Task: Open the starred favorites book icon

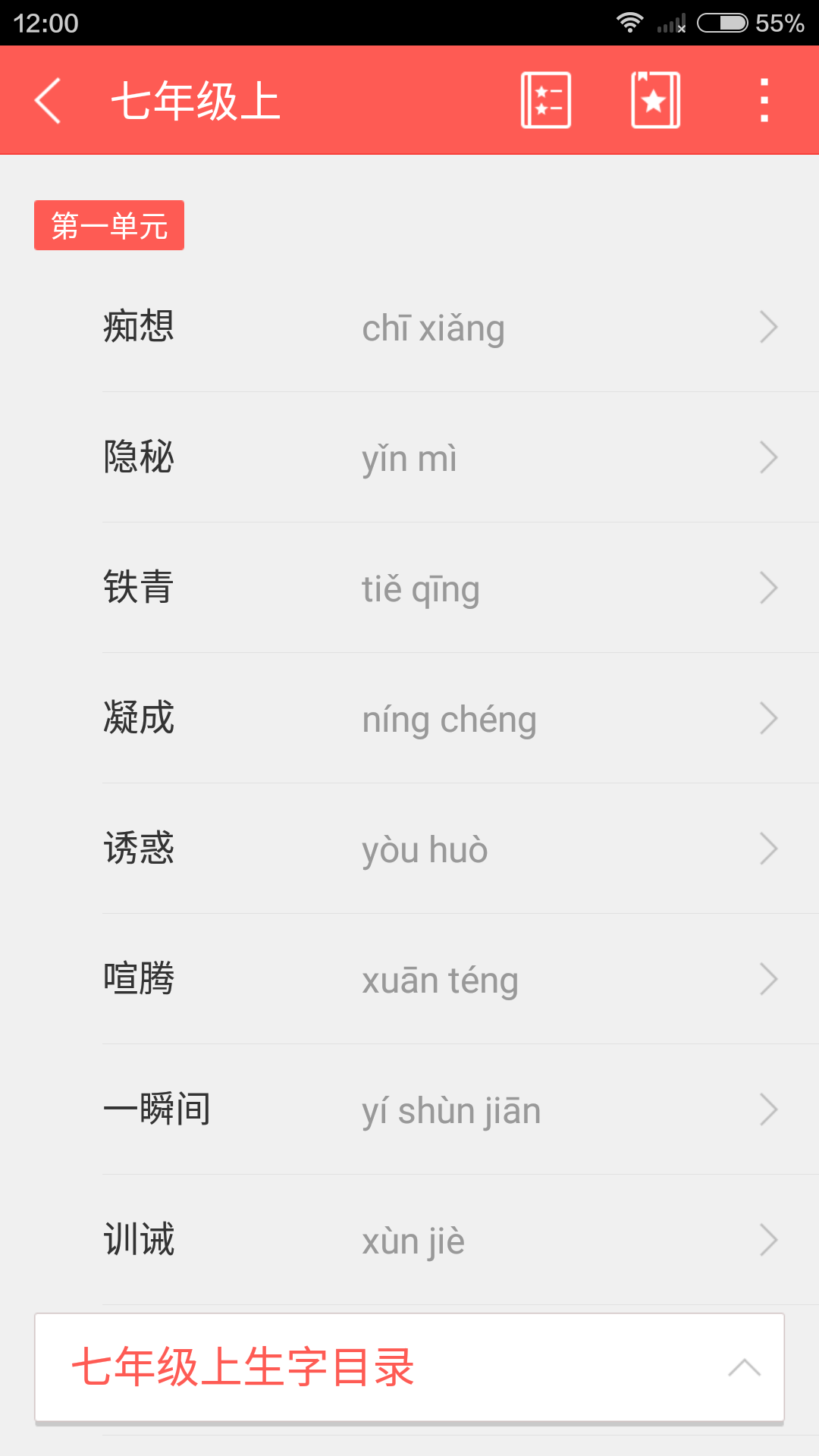Action: [x=654, y=99]
